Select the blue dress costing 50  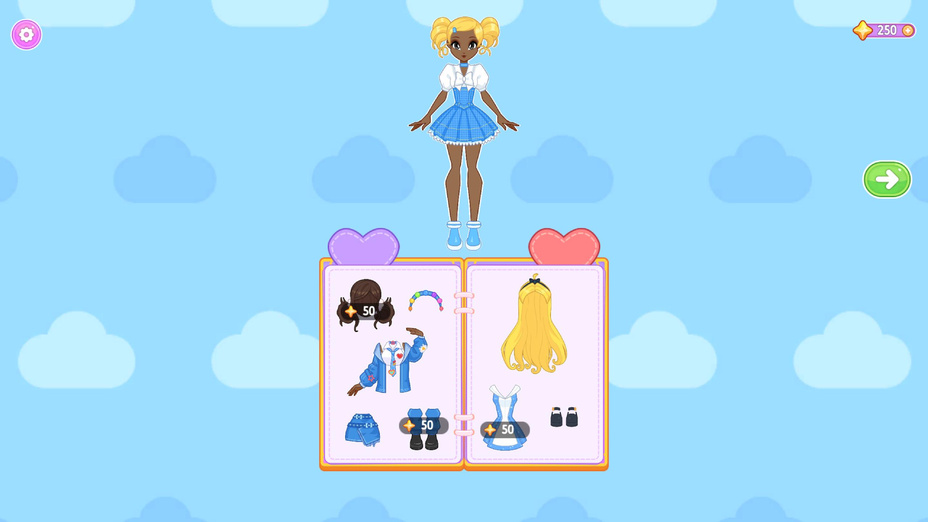[x=505, y=418]
